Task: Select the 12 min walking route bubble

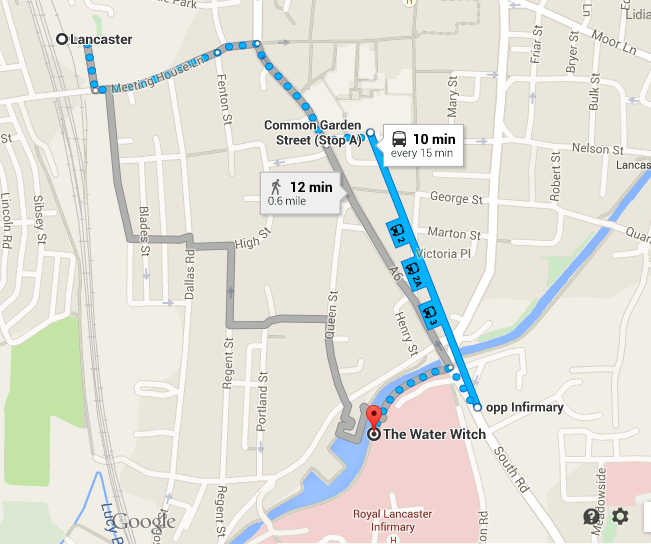Action: (x=299, y=191)
